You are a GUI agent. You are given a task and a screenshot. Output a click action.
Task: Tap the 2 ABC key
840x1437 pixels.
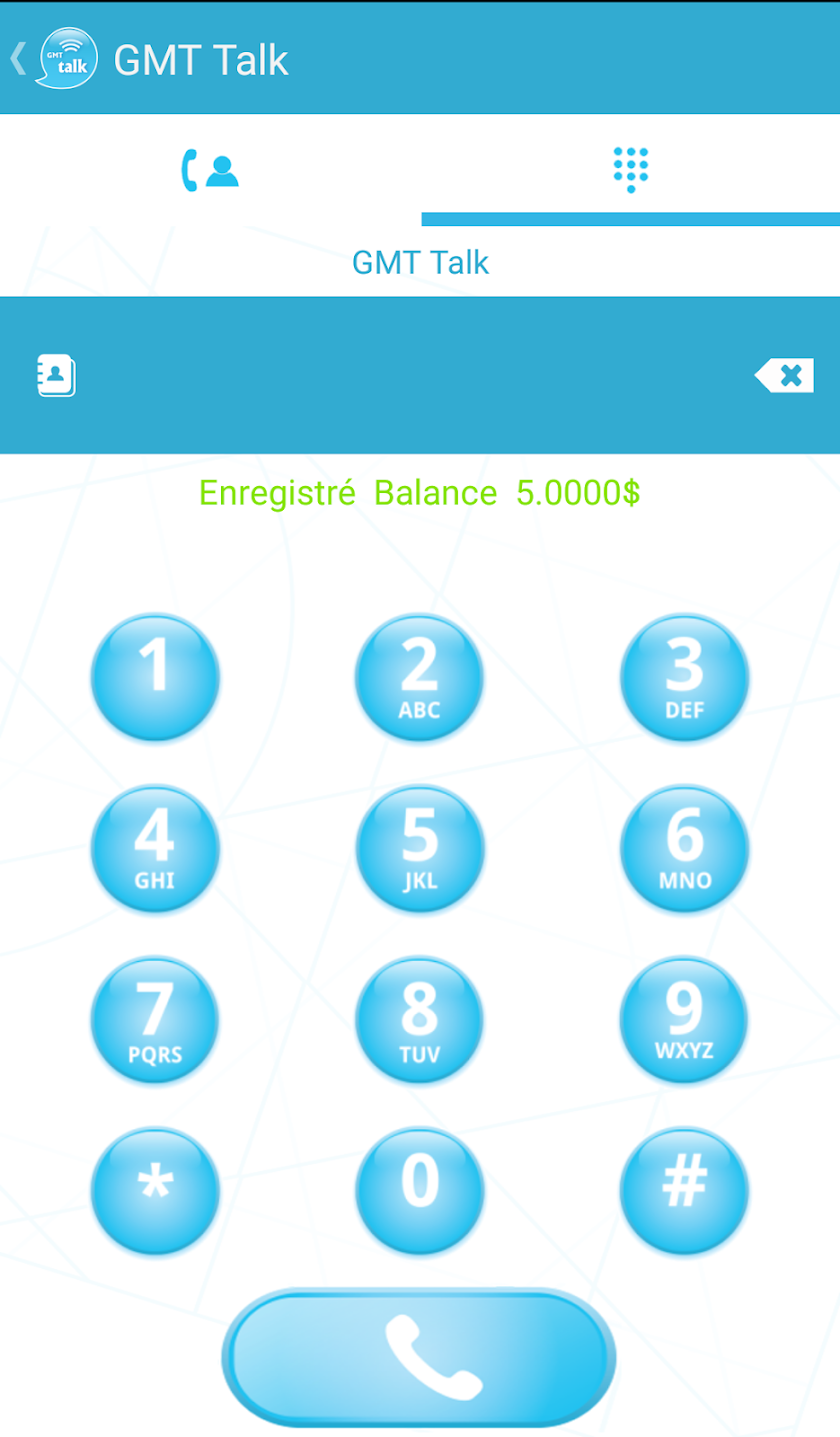tap(419, 678)
